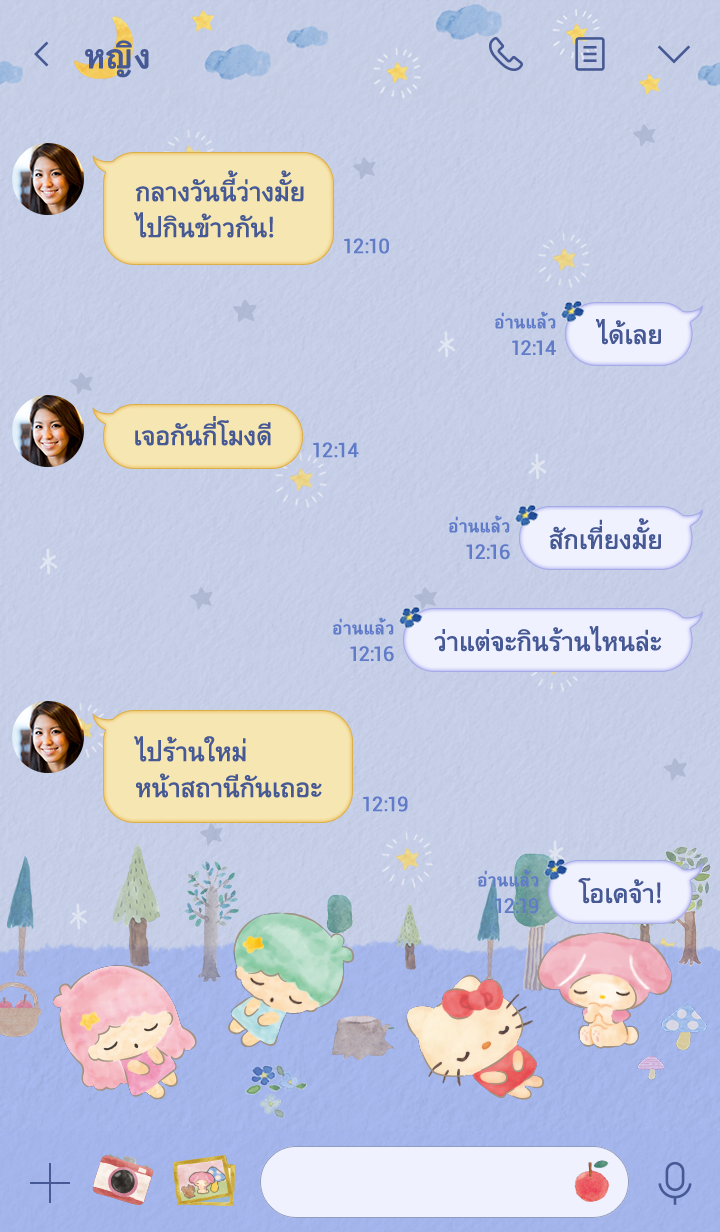Focus the message input field
Screen dimensions: 720x1232
point(415,1182)
